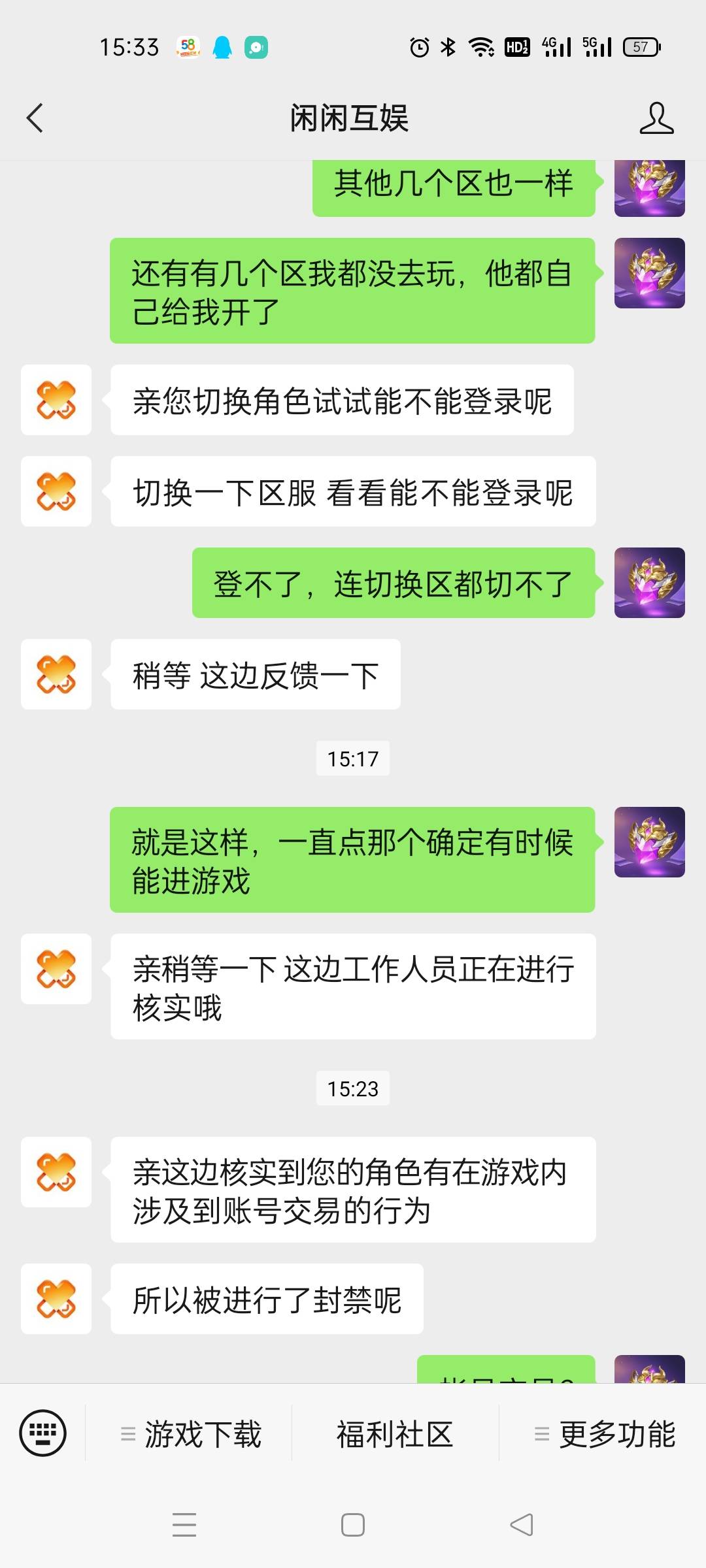This screenshot has width=706, height=1568.
Task: Switch to keyboard input mode
Action: (x=43, y=1433)
